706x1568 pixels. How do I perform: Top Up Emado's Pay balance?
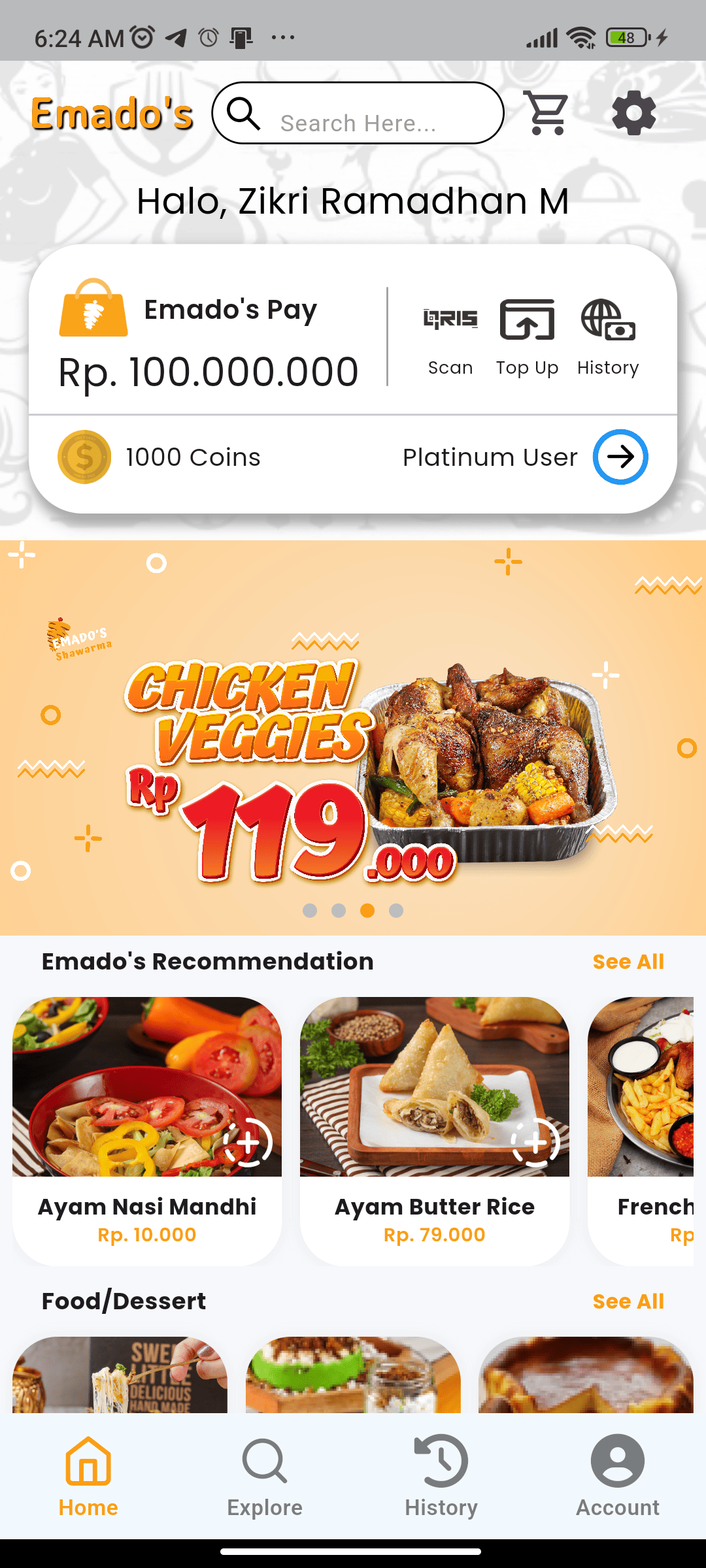coord(527,338)
